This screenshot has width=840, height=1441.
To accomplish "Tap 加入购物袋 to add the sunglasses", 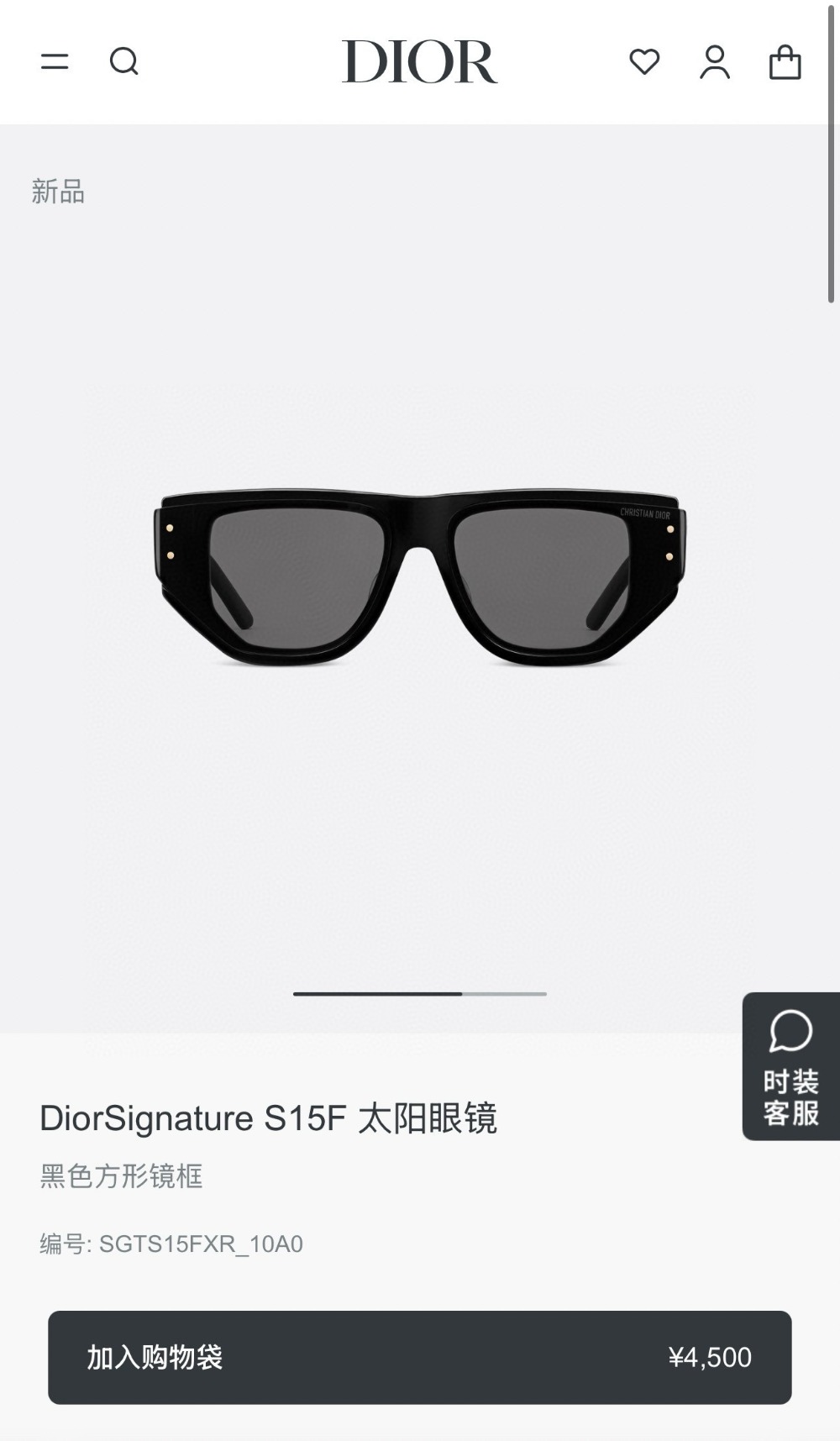I will click(x=419, y=1357).
